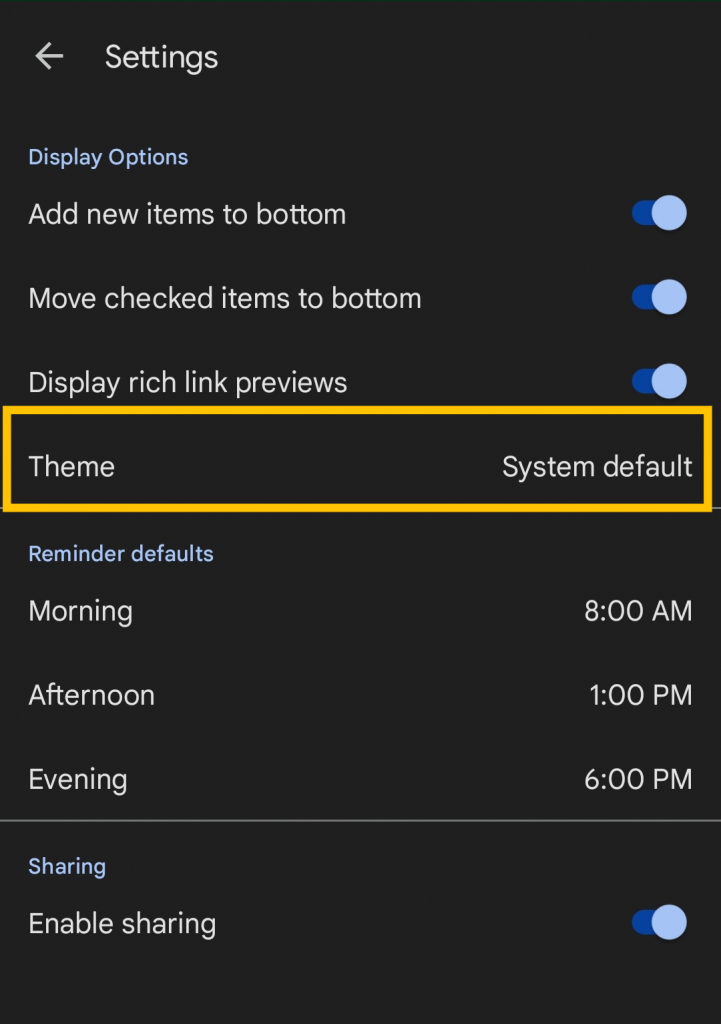Image resolution: width=721 pixels, height=1024 pixels.
Task: Click the Display Options section header
Action: pos(108,157)
